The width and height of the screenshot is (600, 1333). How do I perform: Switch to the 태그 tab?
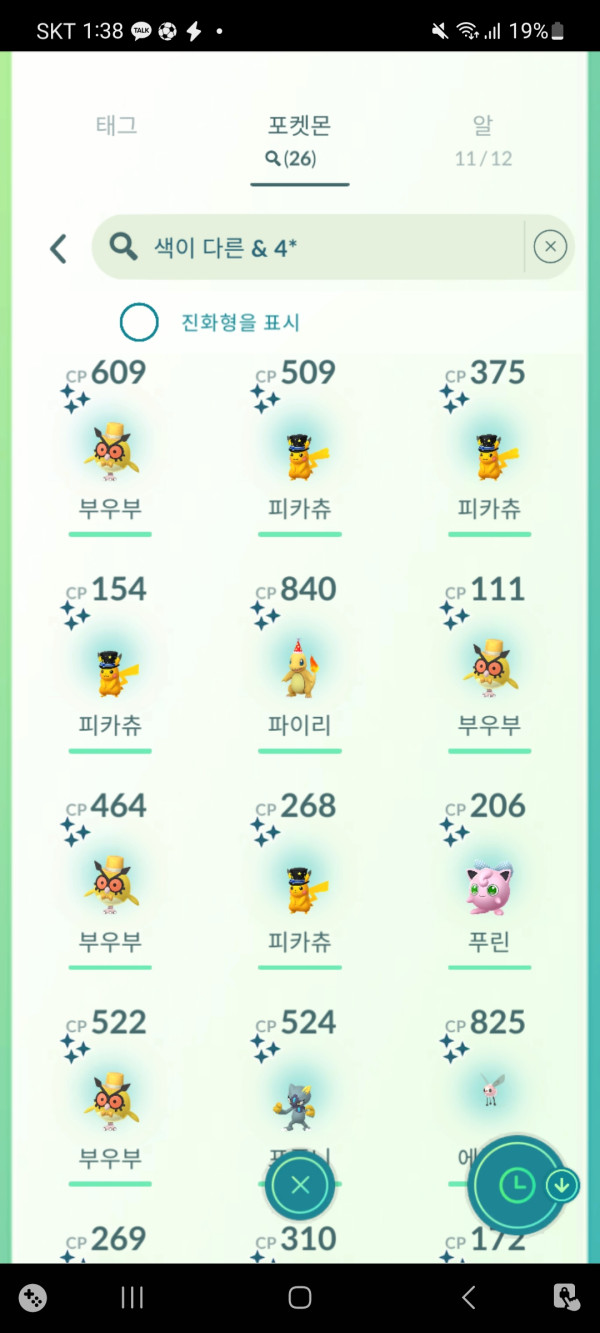[x=116, y=126]
